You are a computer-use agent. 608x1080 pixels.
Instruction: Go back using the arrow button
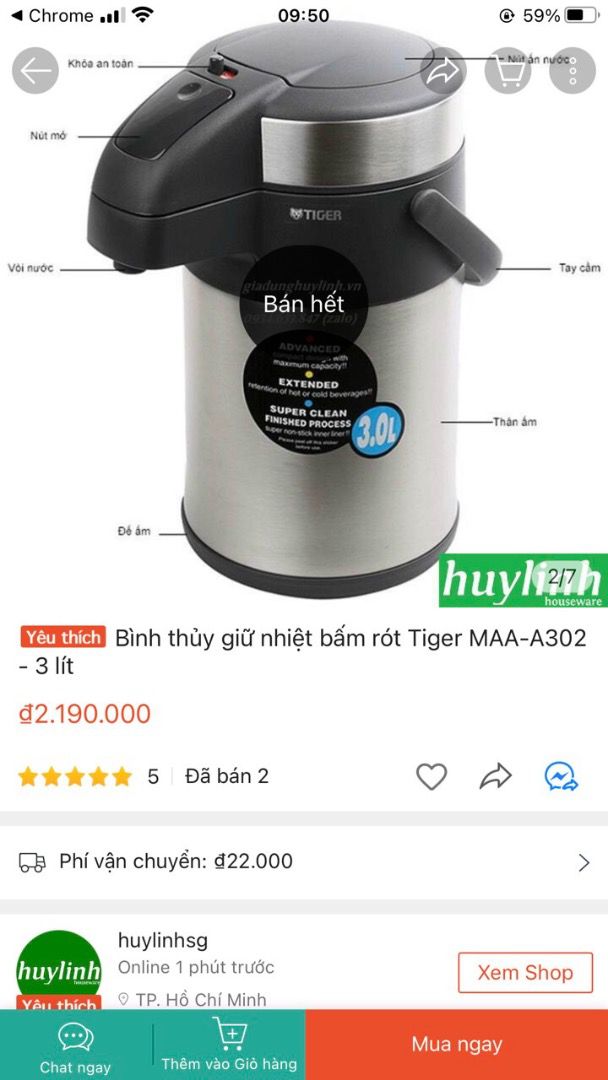click(x=36, y=71)
